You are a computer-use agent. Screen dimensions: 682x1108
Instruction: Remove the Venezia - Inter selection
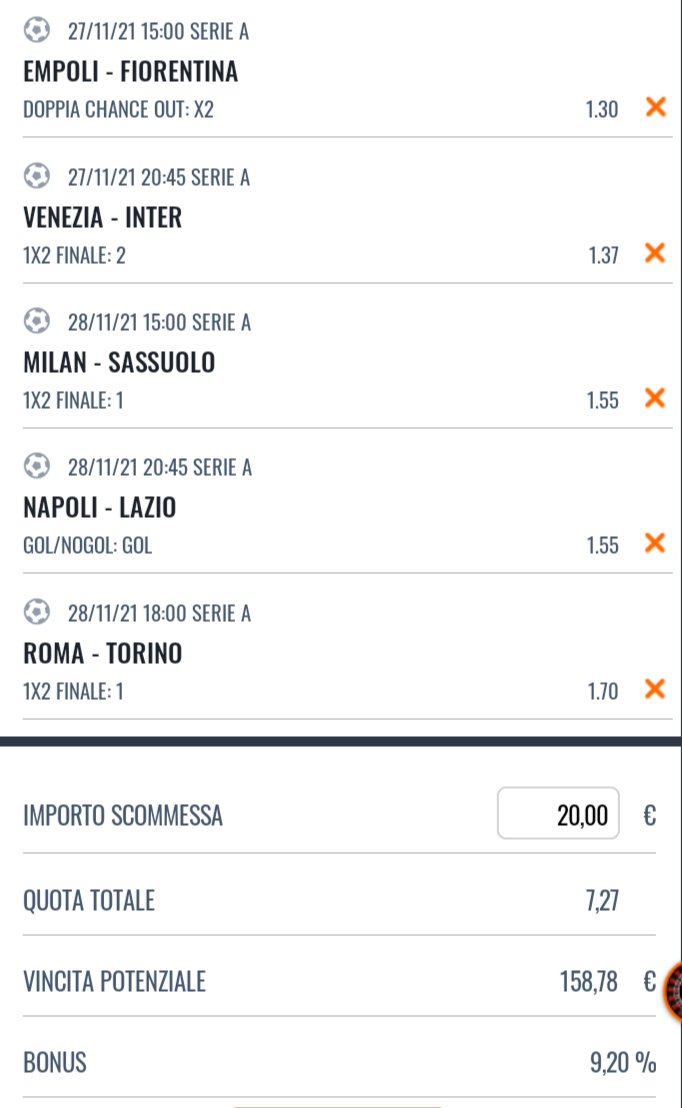(x=655, y=252)
